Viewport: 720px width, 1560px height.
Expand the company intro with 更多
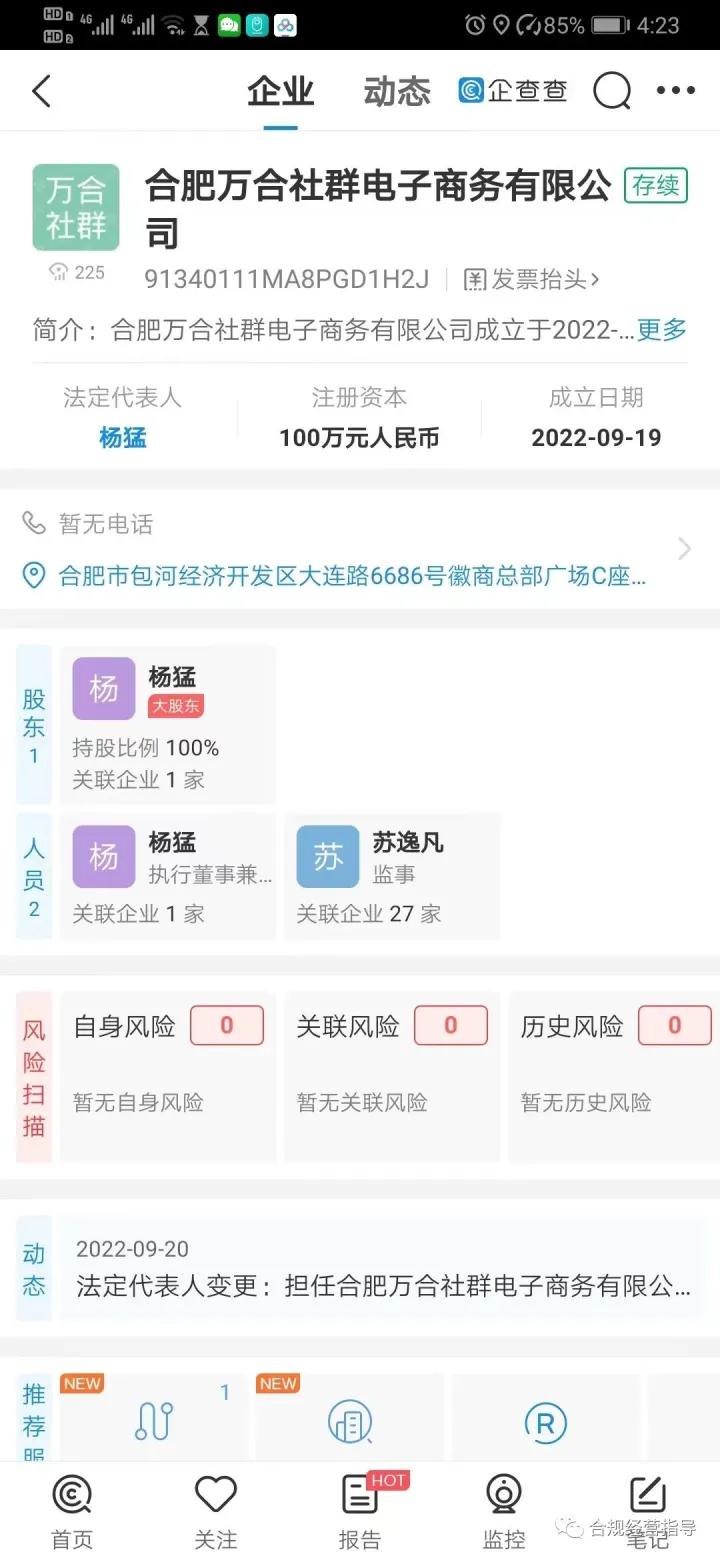pos(660,330)
